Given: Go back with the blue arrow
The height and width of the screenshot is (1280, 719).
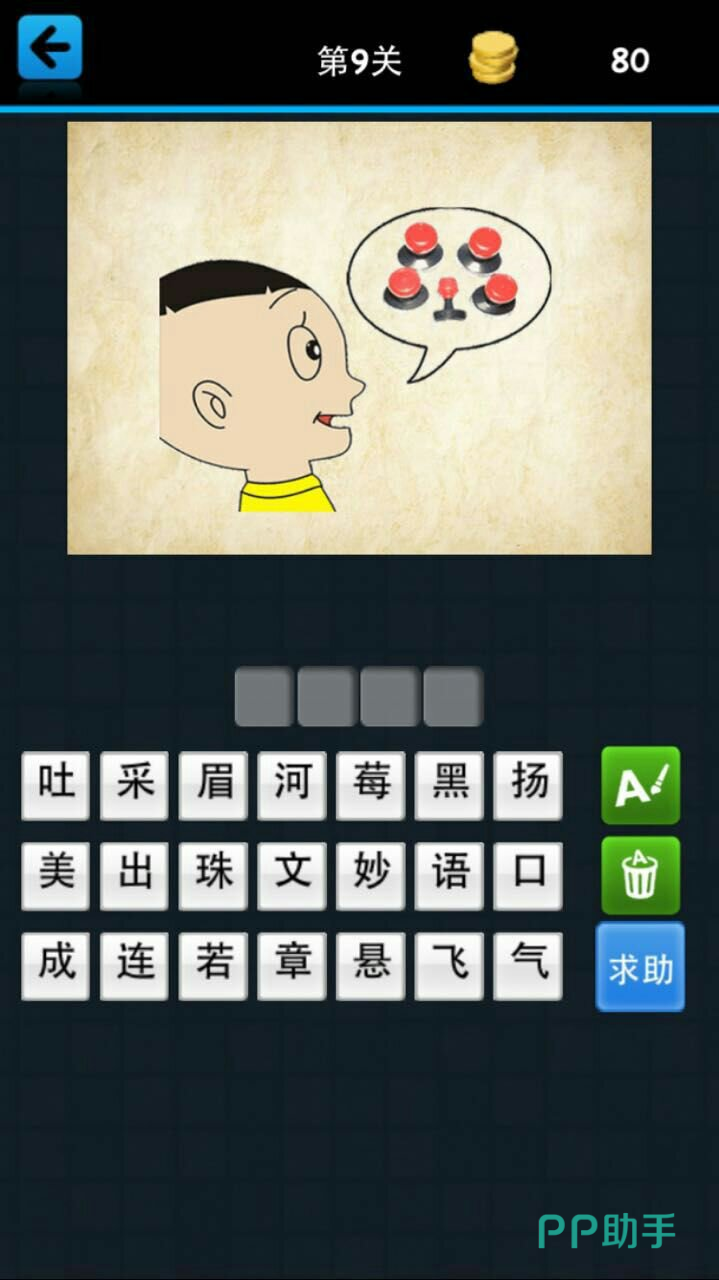Looking at the screenshot, I should click(x=49, y=47).
